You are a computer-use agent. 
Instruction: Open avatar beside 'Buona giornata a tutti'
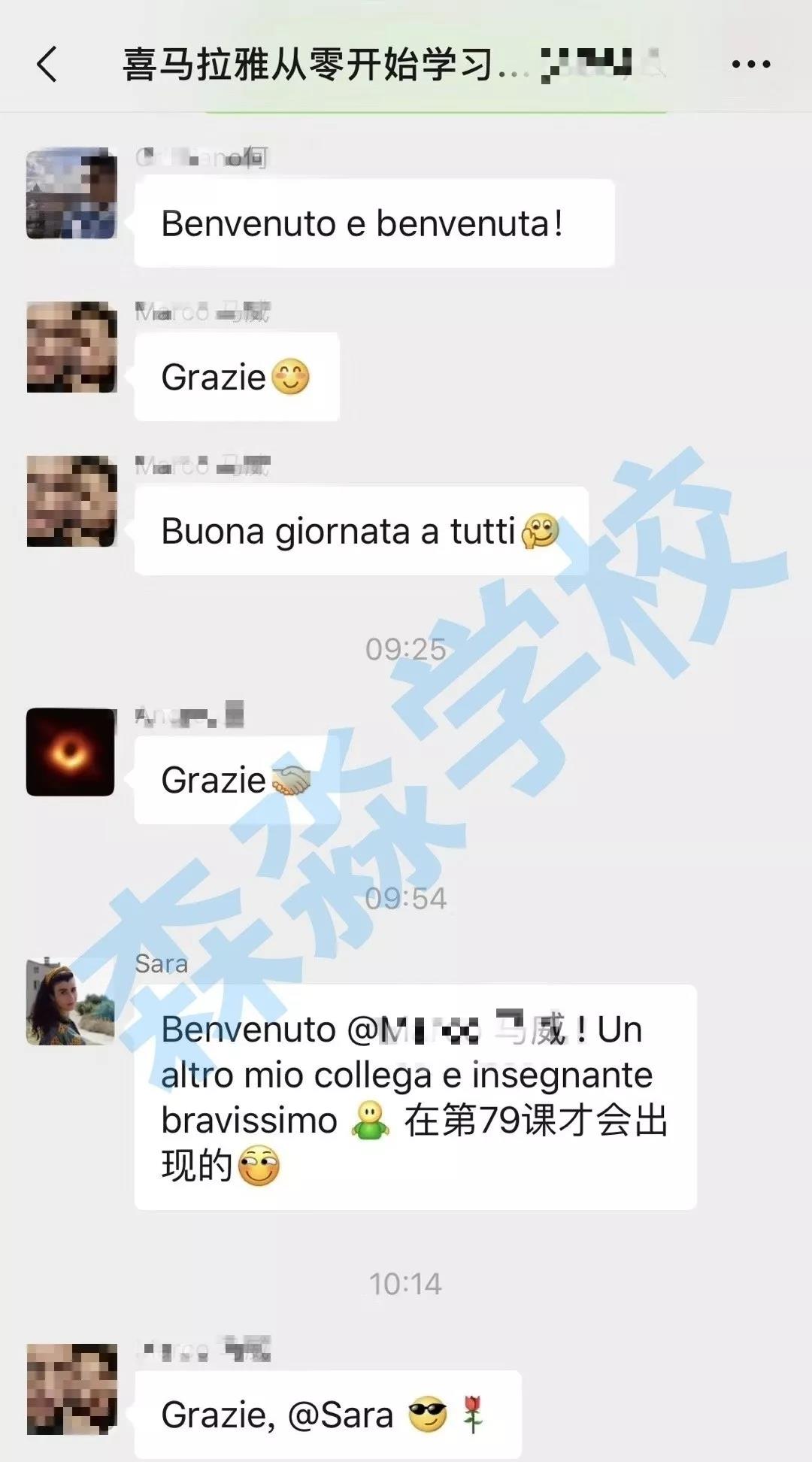click(71, 500)
